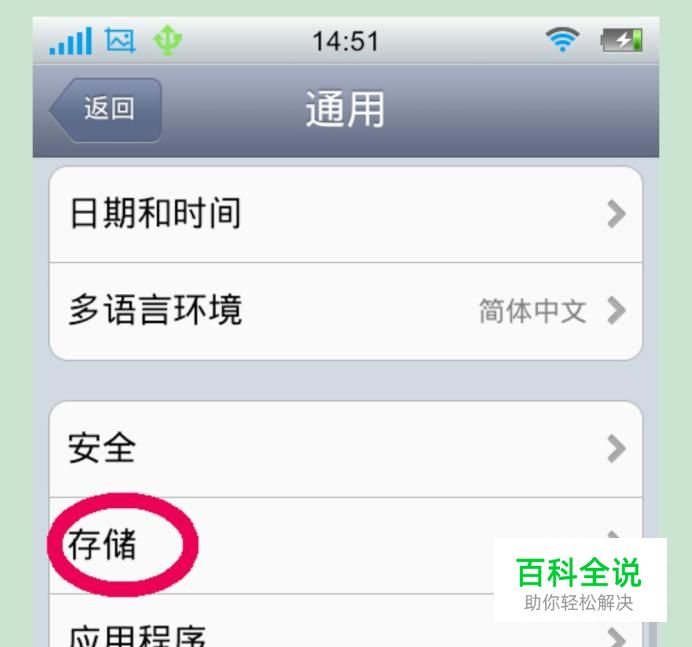Open the 日期和时间 settings row
Screen dimensions: 692x647
pyautogui.click(x=346, y=214)
